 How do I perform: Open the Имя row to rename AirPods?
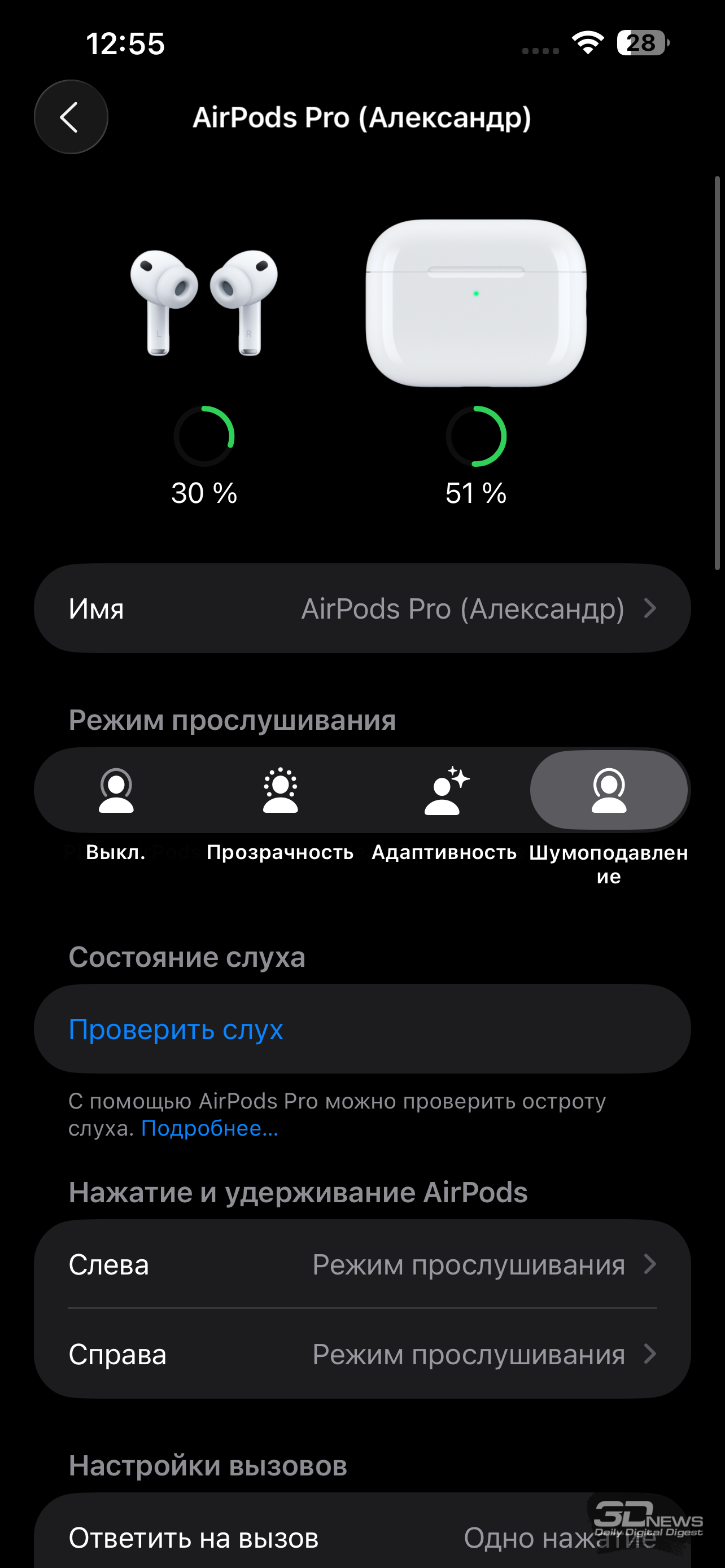point(362,608)
